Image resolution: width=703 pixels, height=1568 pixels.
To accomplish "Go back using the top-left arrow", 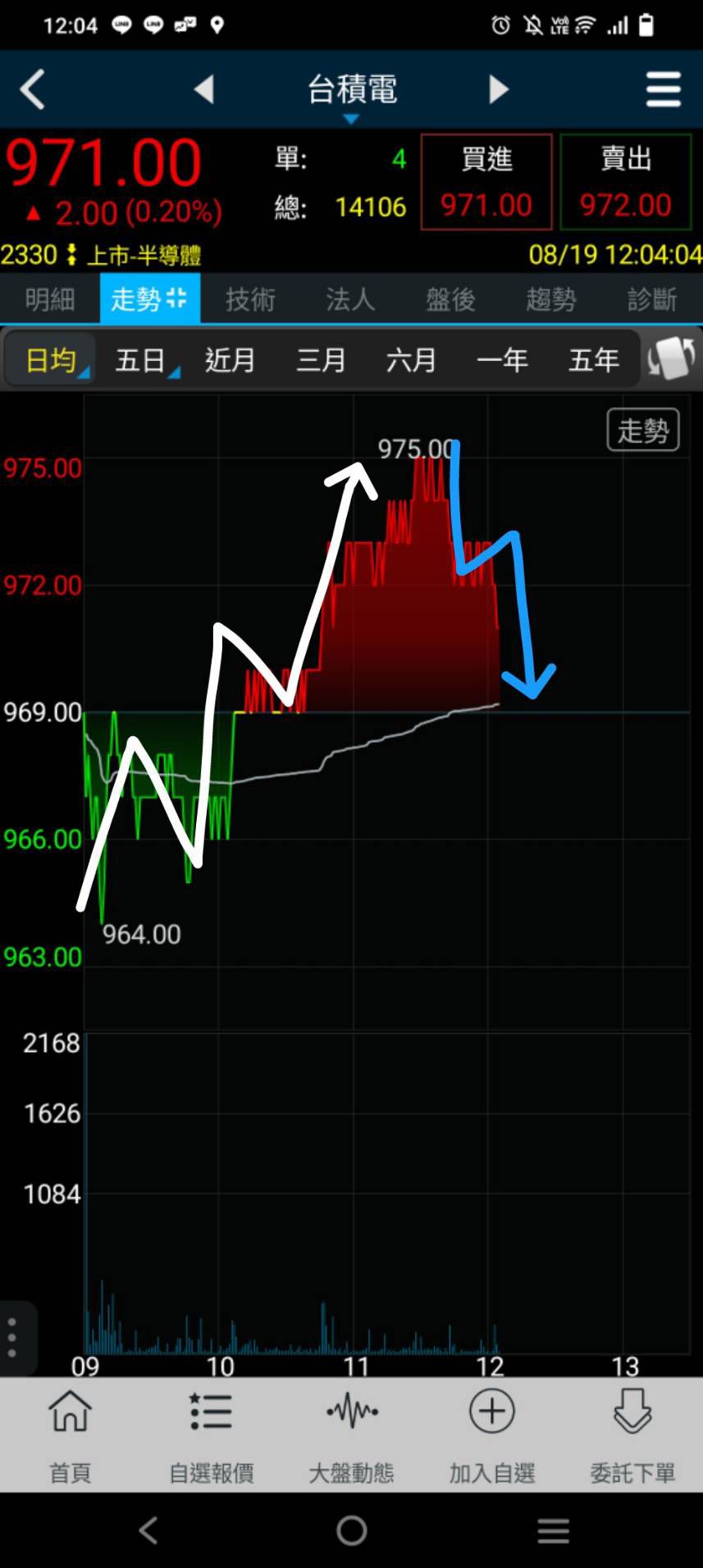I will (x=33, y=89).
